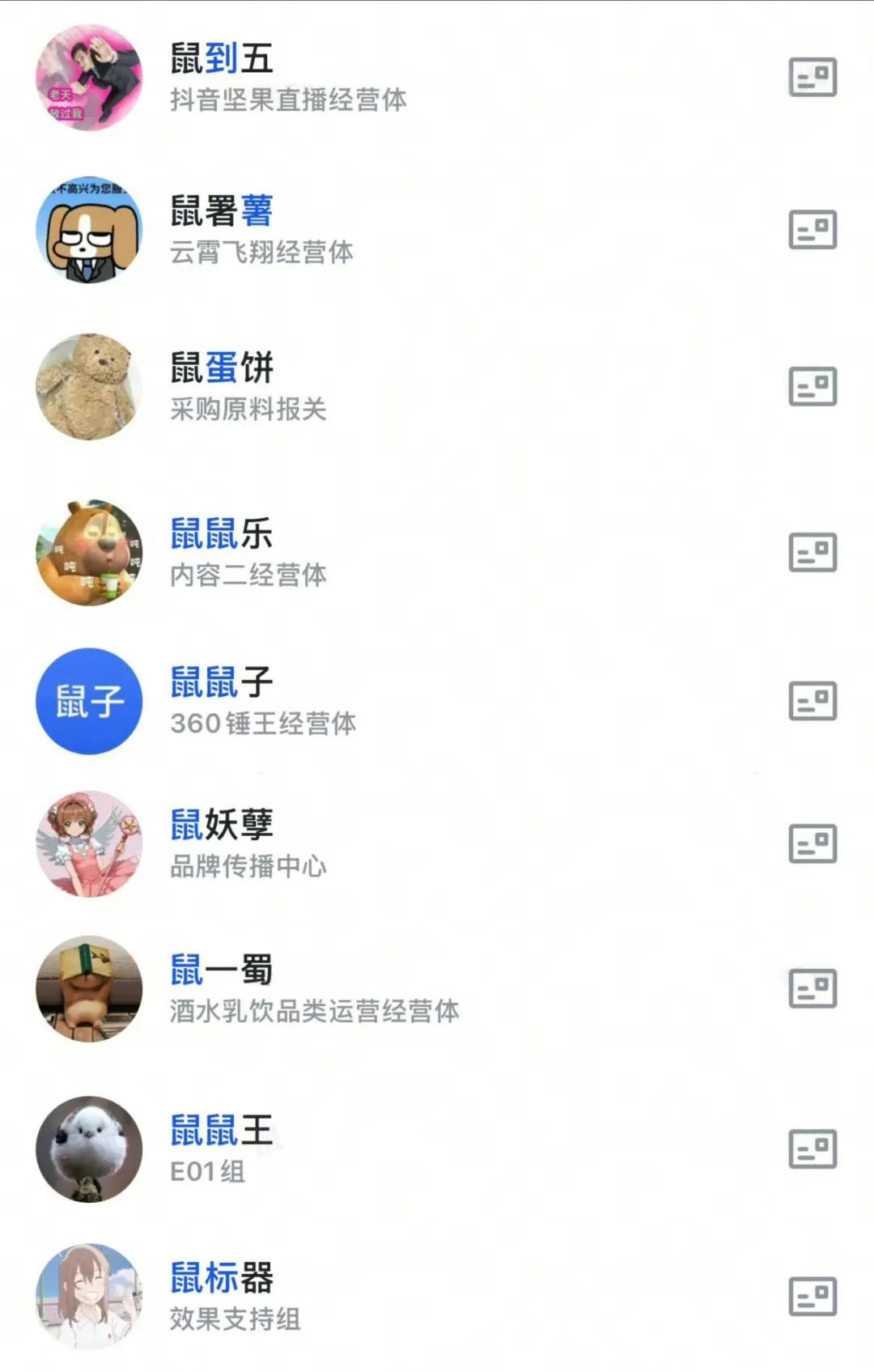Screen dimensions: 874x1372
Task: Click the anime avatar of 鼠妖孽
Action: click(88, 843)
